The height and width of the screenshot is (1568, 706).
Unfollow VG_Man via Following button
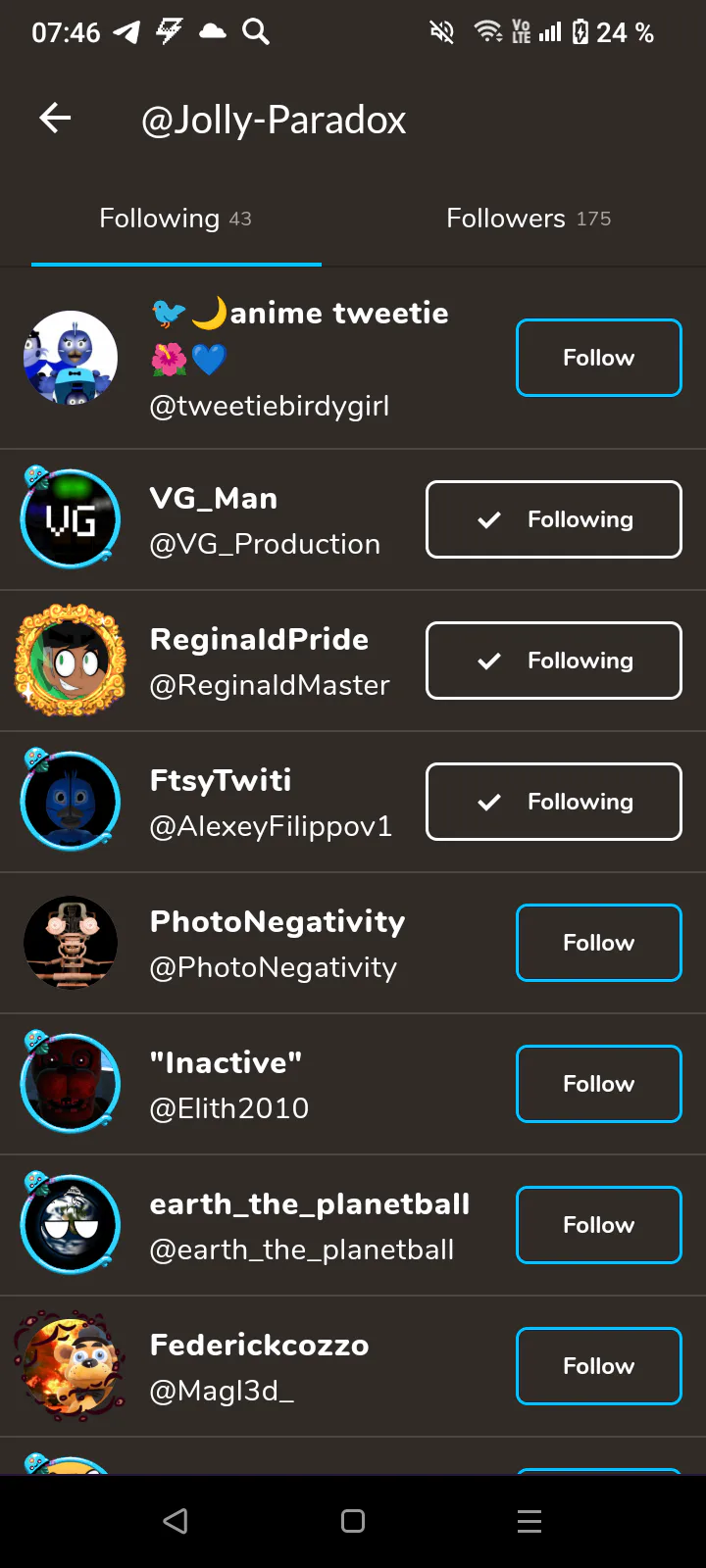[x=554, y=519]
